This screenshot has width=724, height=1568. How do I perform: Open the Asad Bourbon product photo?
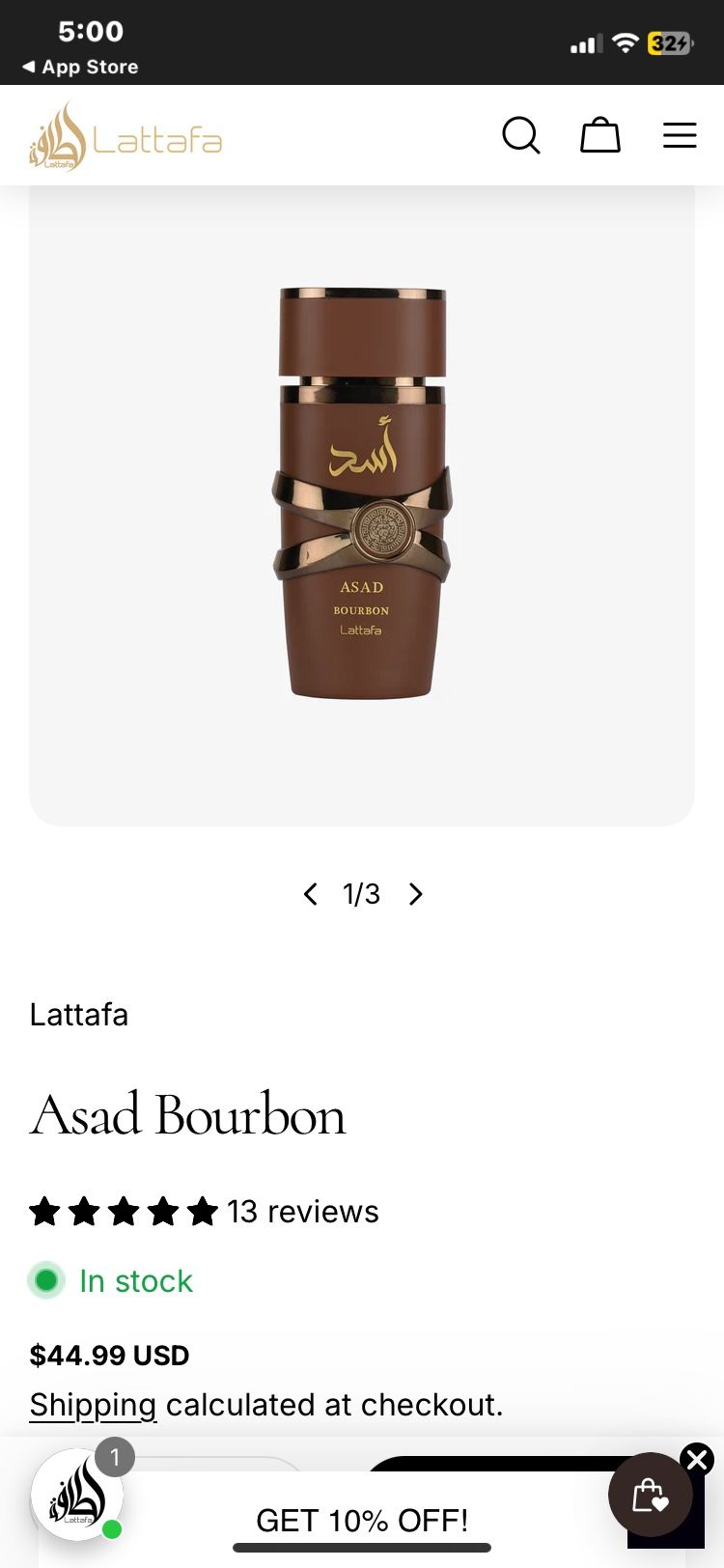(x=362, y=492)
